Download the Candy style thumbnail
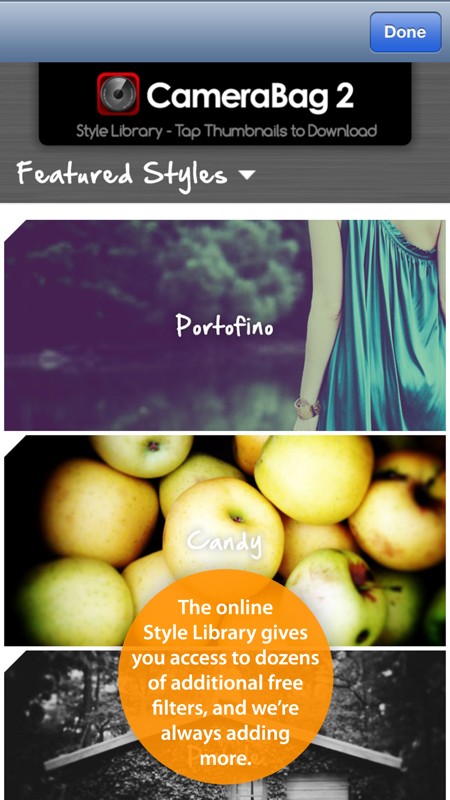This screenshot has height=800, width=450. (x=225, y=540)
